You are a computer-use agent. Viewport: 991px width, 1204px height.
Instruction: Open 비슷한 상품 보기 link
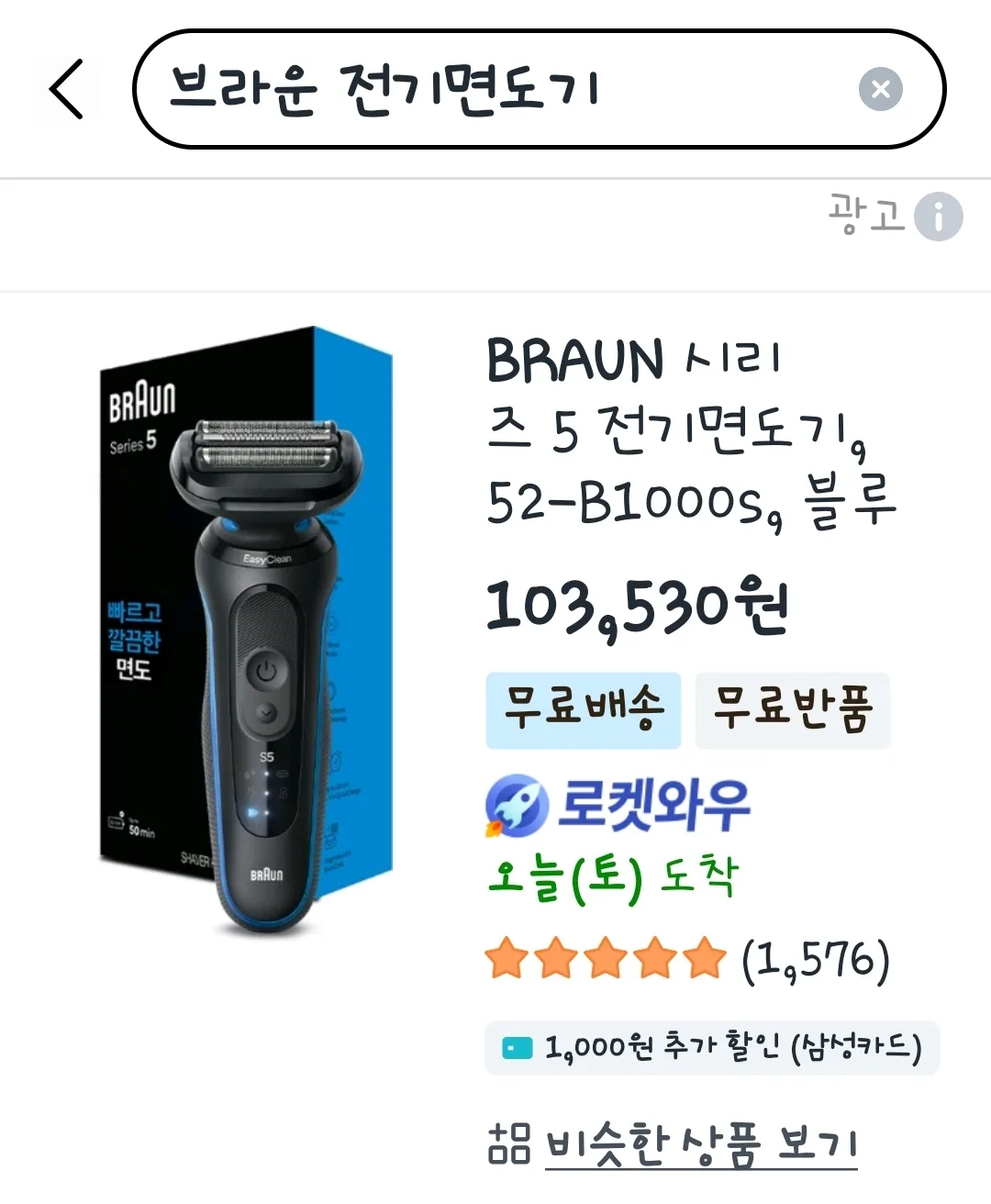tap(699, 1143)
